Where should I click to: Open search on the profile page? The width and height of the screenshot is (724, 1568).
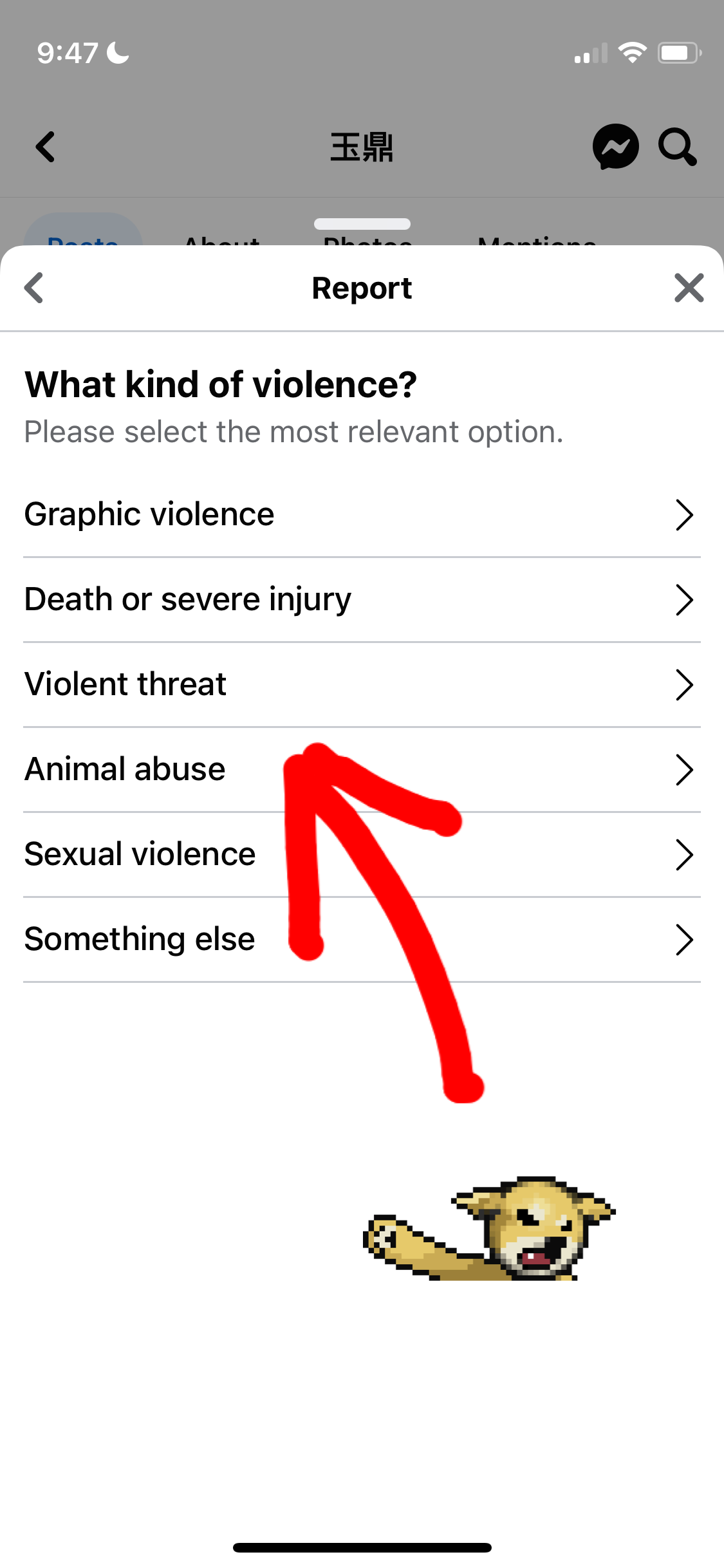point(677,147)
